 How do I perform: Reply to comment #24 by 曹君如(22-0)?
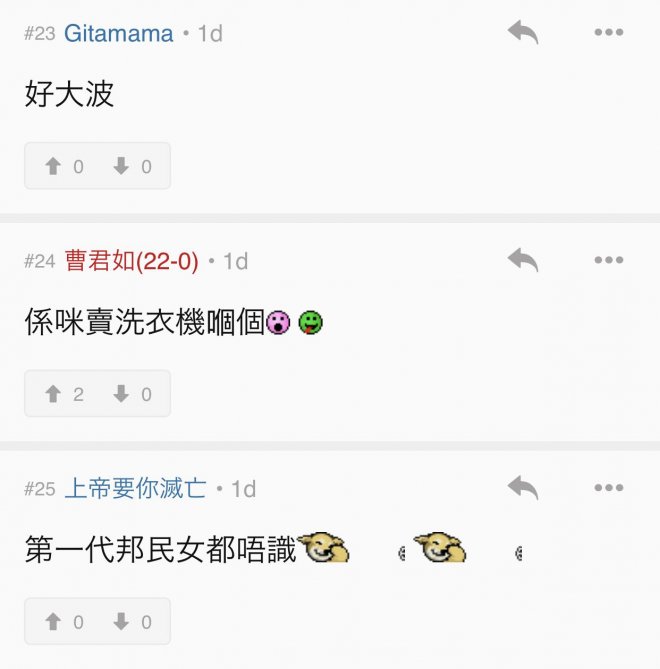click(x=522, y=261)
